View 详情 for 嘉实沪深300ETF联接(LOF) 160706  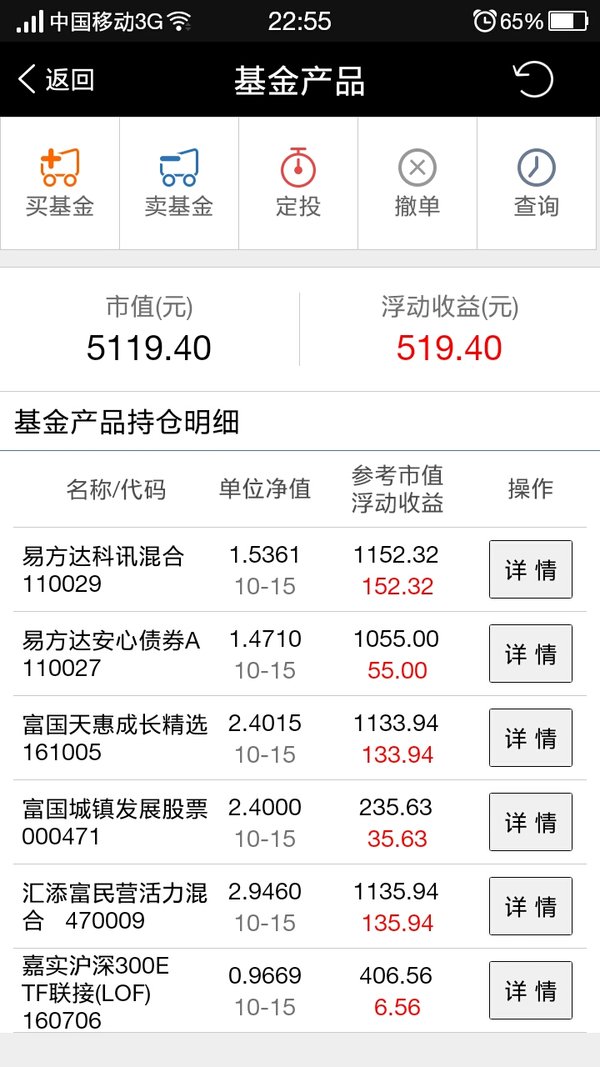[531, 990]
